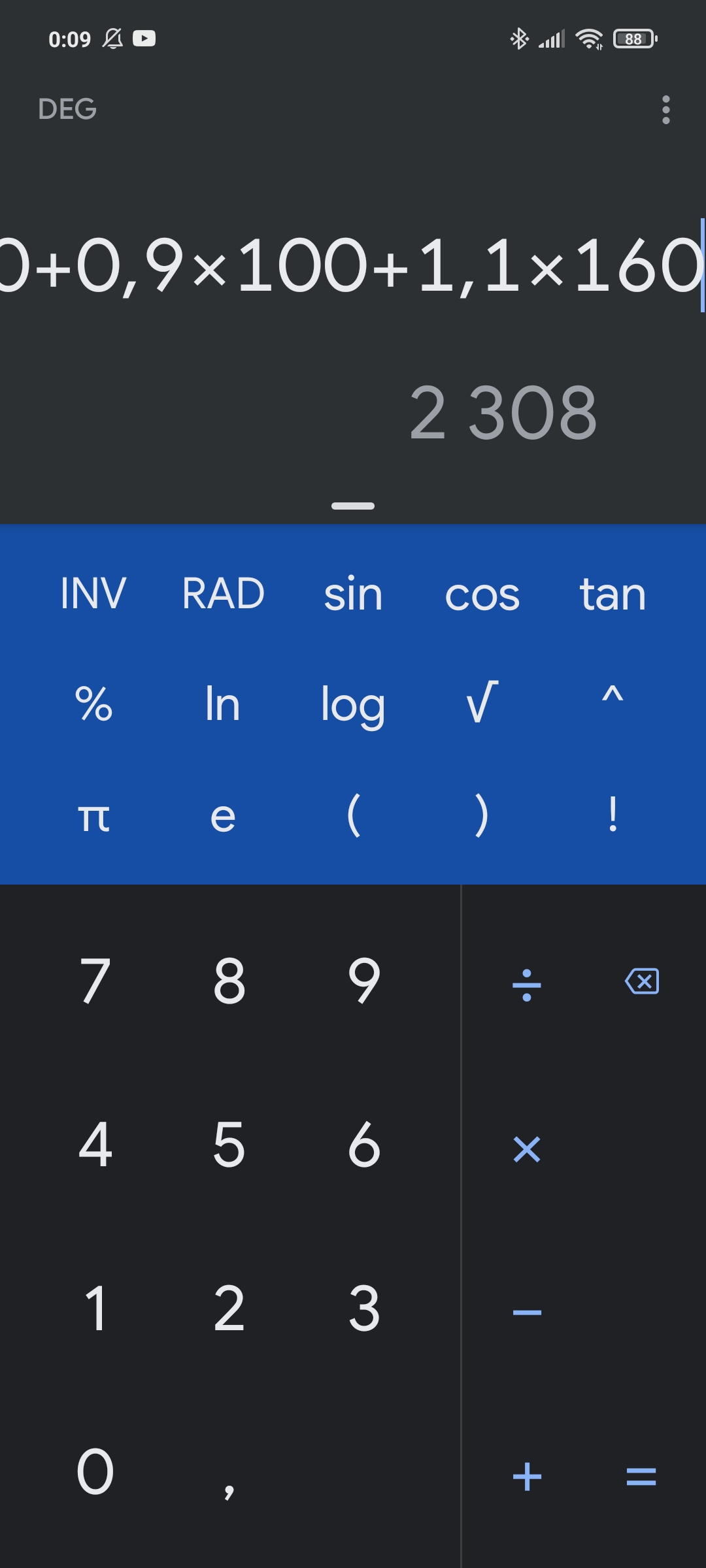Enter the pi constant
This screenshot has width=706, height=1568.
93,817
